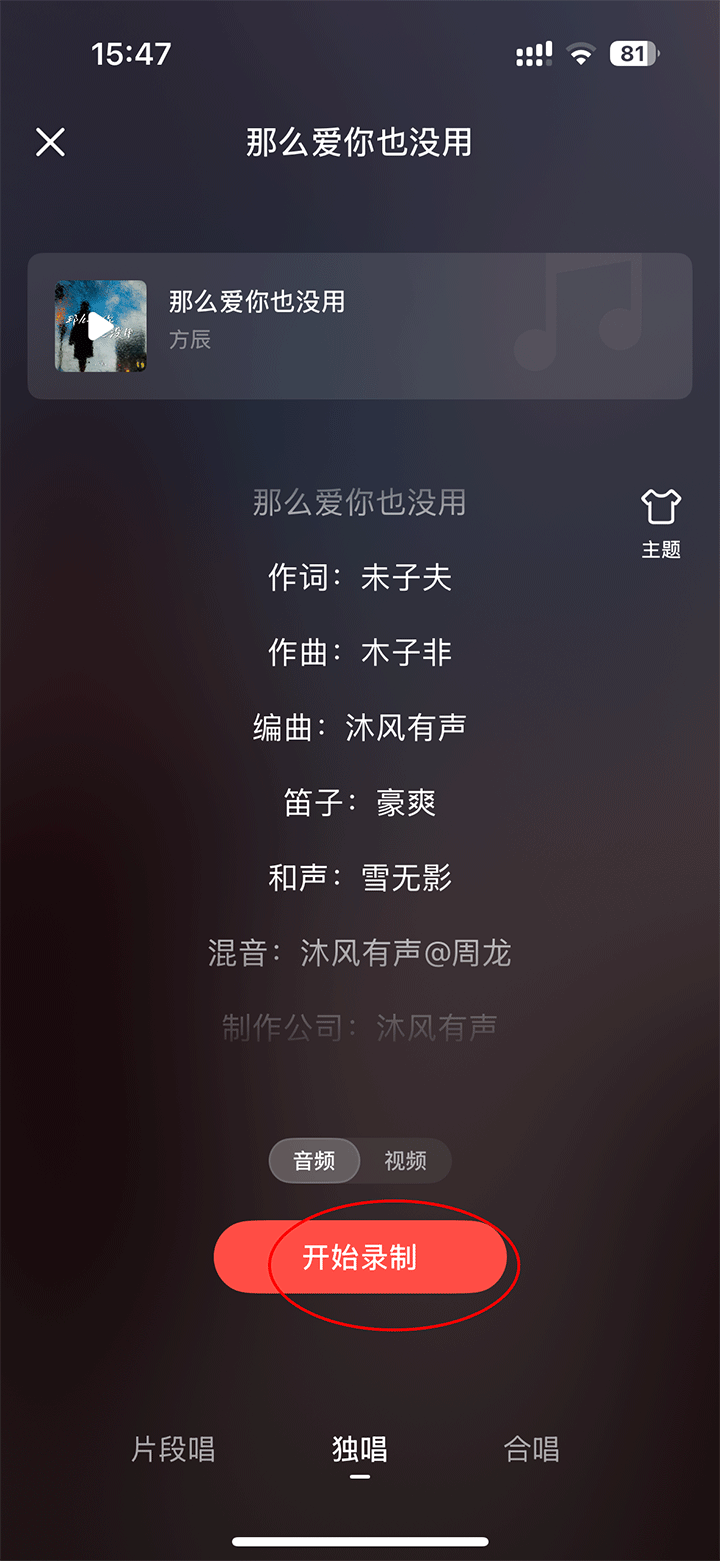
Task: Open the 主题 theme picker
Action: [660, 522]
